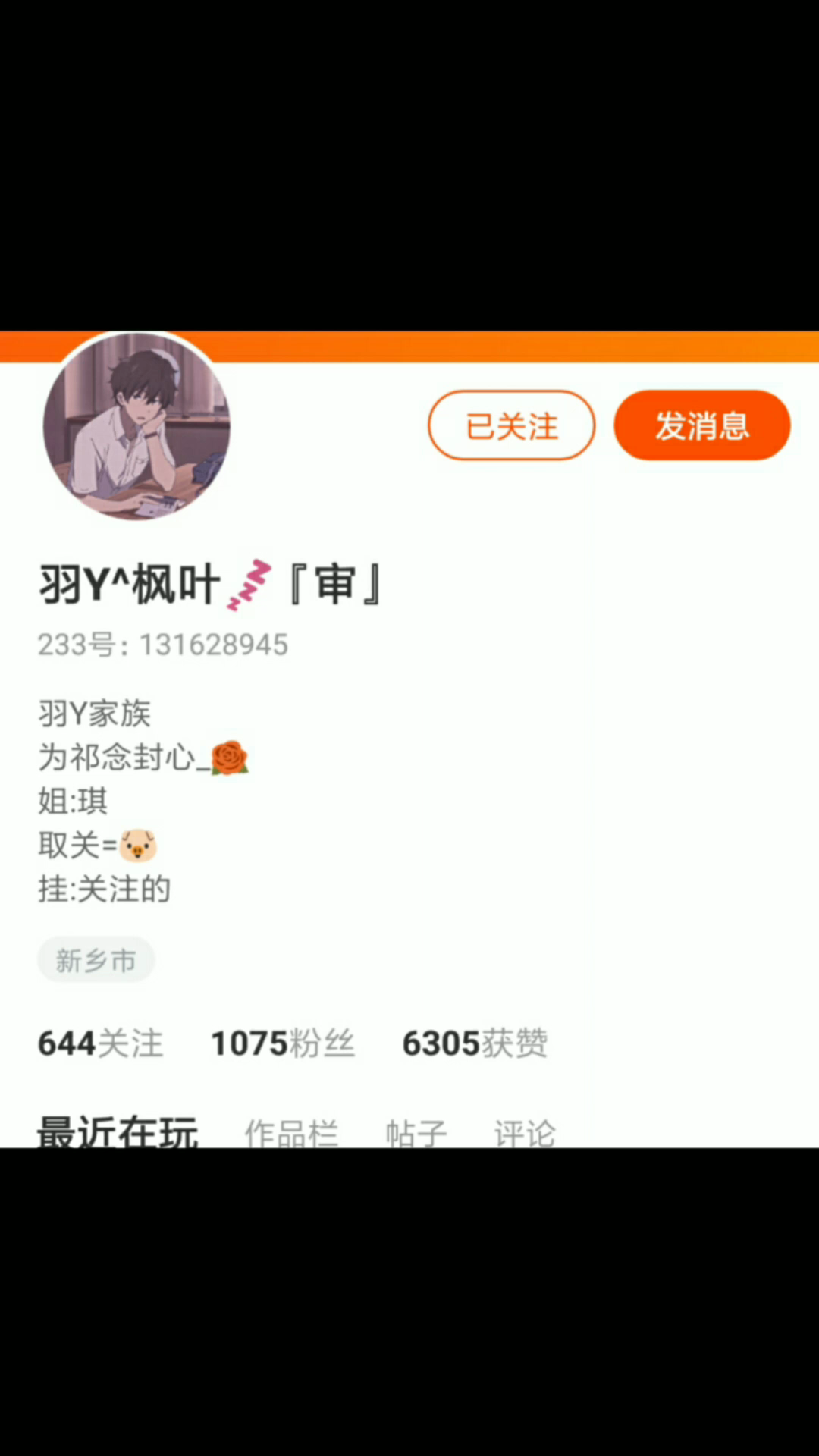Switch to the 评论 tab
Screen dimensions: 819x1456
pos(525,1133)
